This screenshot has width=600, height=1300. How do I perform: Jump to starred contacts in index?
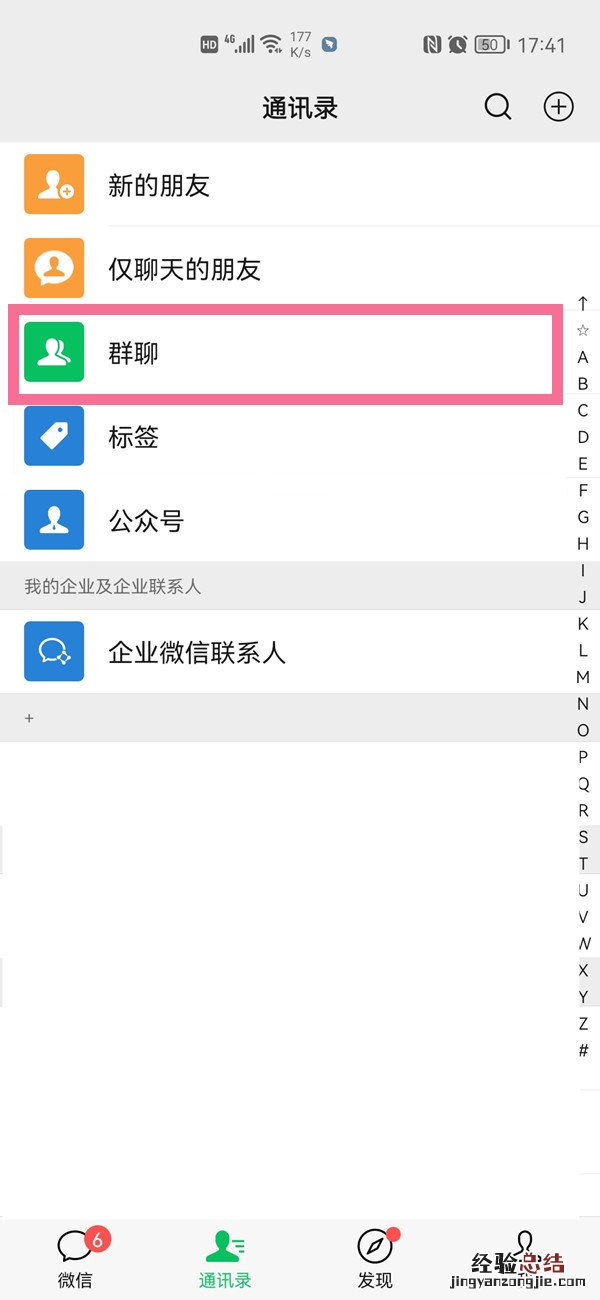click(x=583, y=330)
